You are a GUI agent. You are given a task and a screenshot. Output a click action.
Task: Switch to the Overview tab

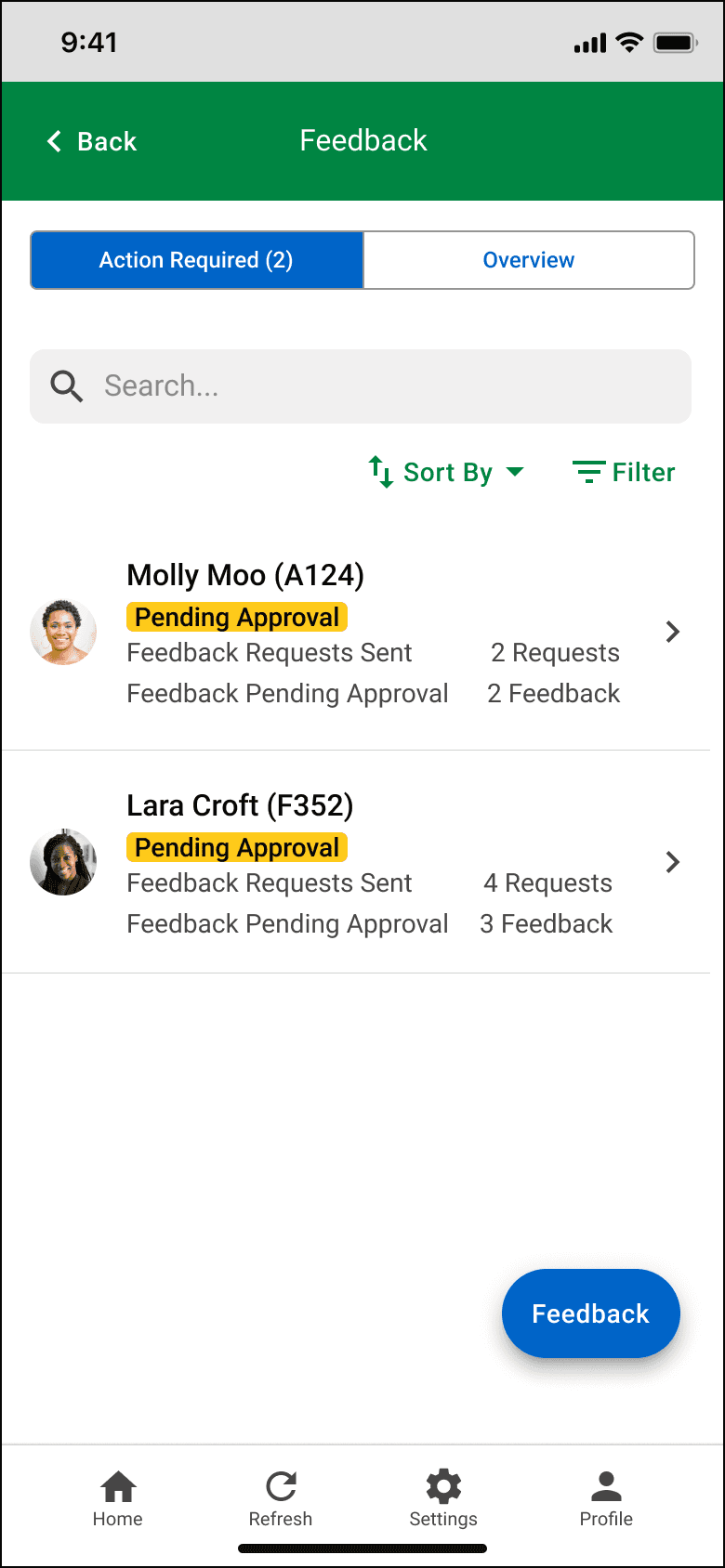click(x=528, y=260)
